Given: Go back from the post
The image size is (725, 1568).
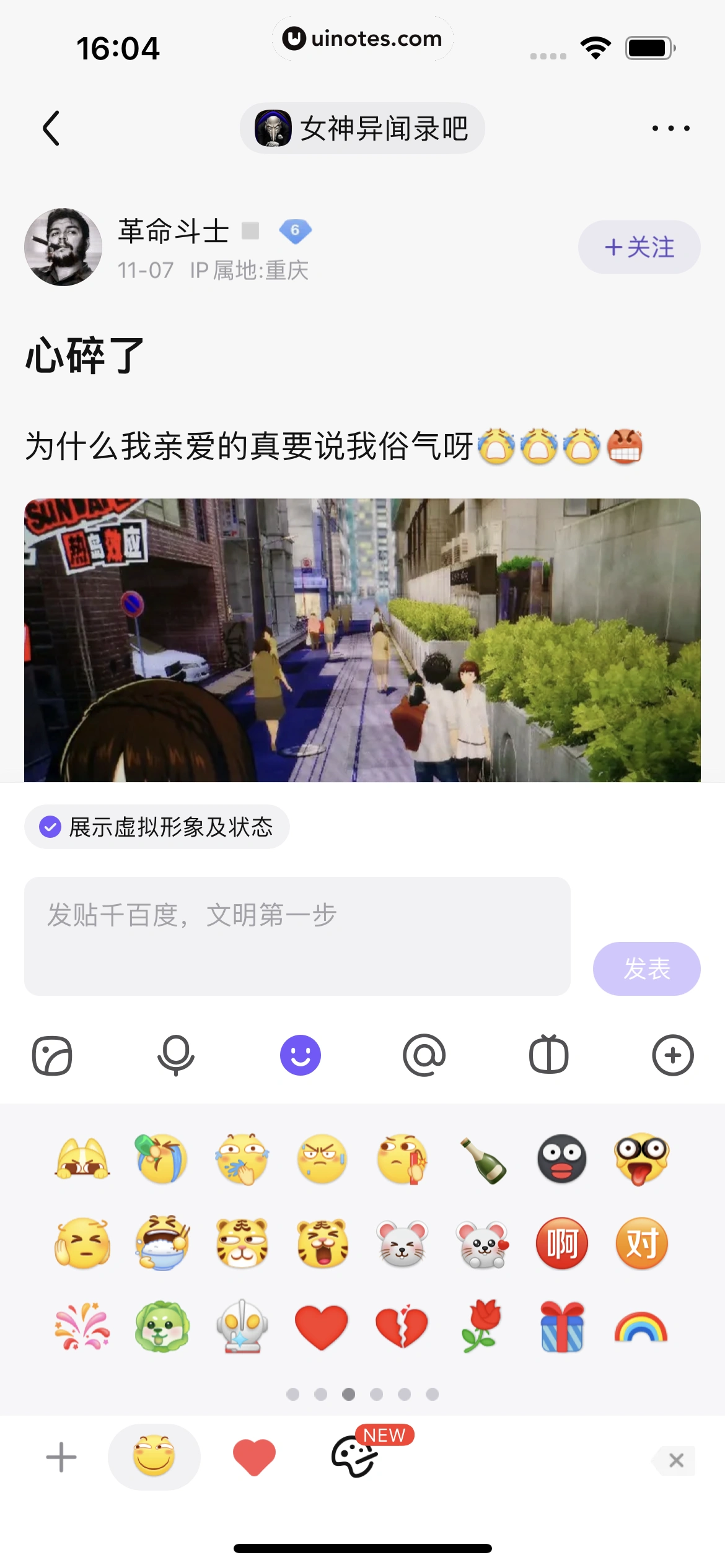Looking at the screenshot, I should 51,129.
